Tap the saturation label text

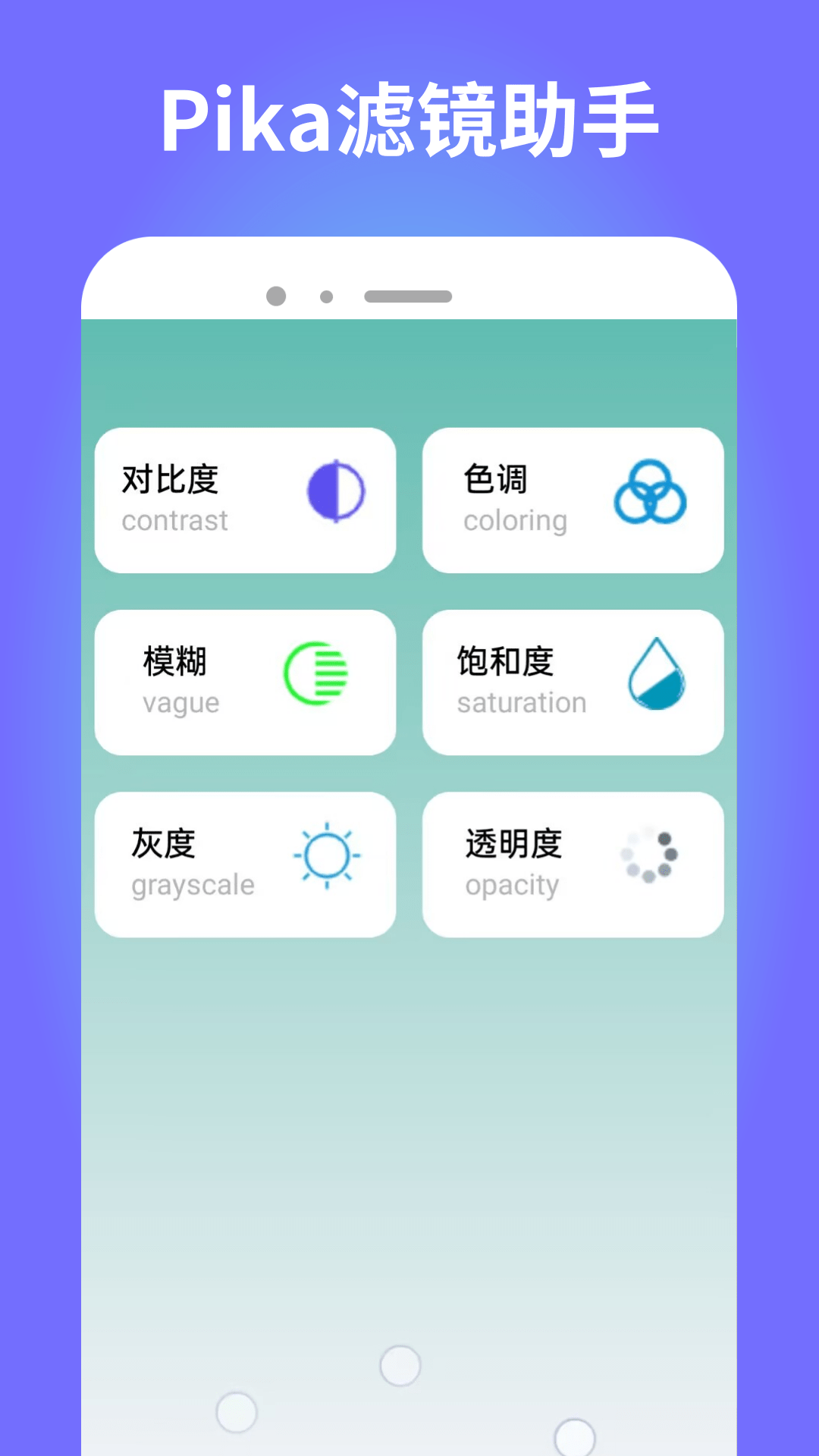pos(522,702)
